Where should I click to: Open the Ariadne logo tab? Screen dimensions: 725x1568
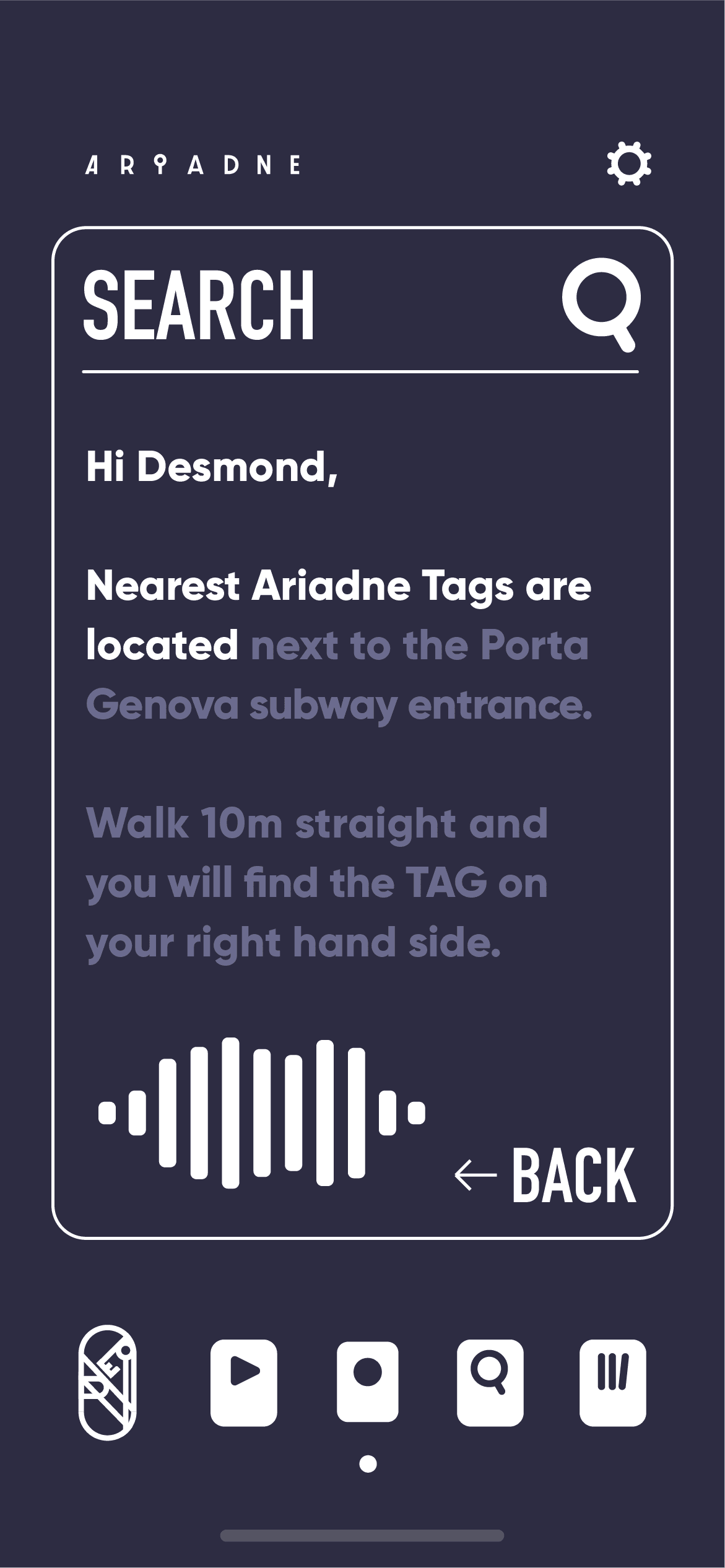pyautogui.click(x=108, y=1382)
